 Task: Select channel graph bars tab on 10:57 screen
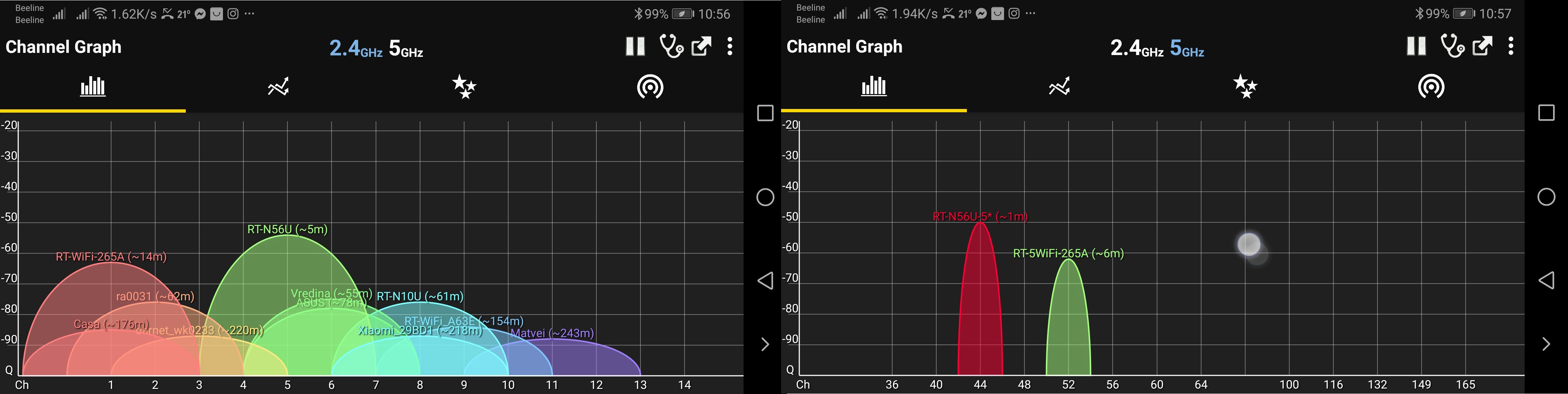874,86
